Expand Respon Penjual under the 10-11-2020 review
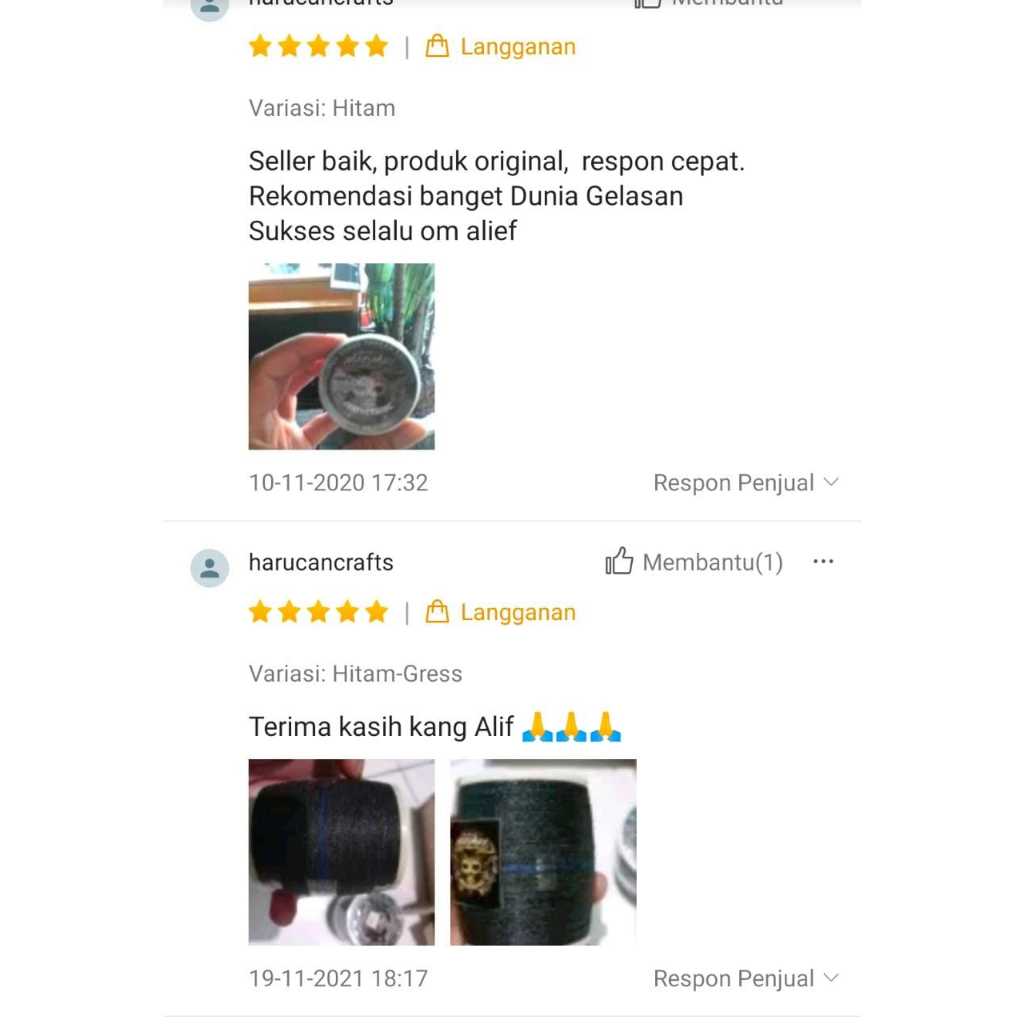1024x1024 pixels. tap(745, 483)
